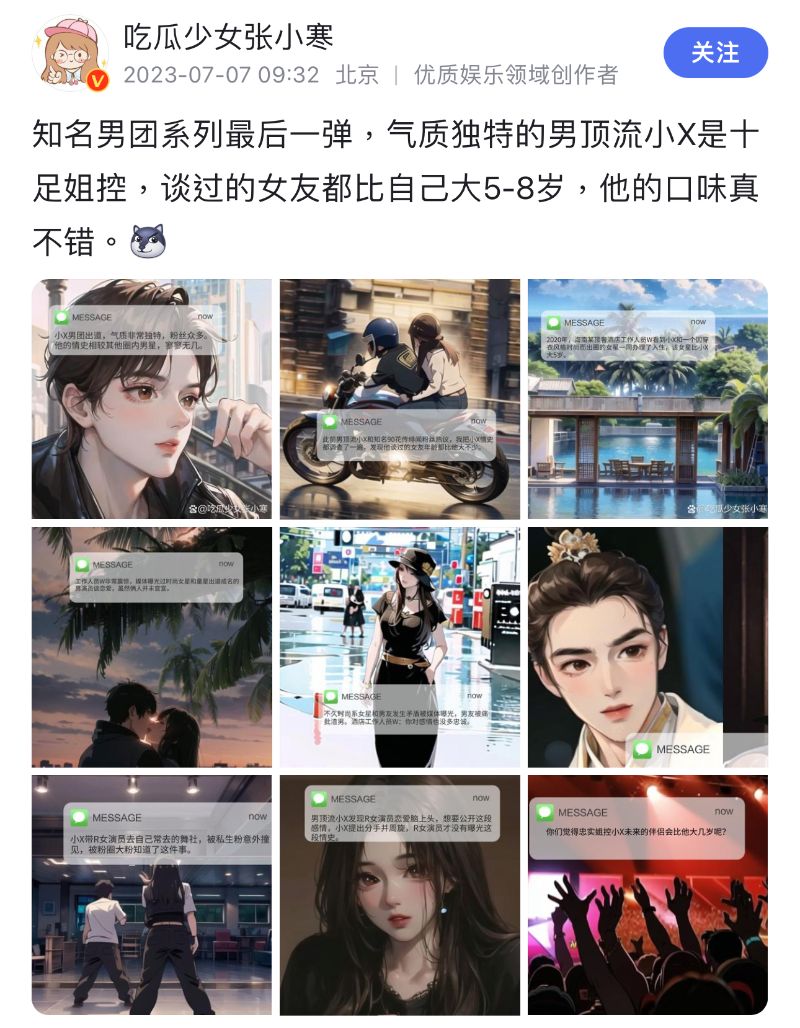Open the image of the woman in a black hat
This screenshot has height=1028, width=800.
click(399, 647)
